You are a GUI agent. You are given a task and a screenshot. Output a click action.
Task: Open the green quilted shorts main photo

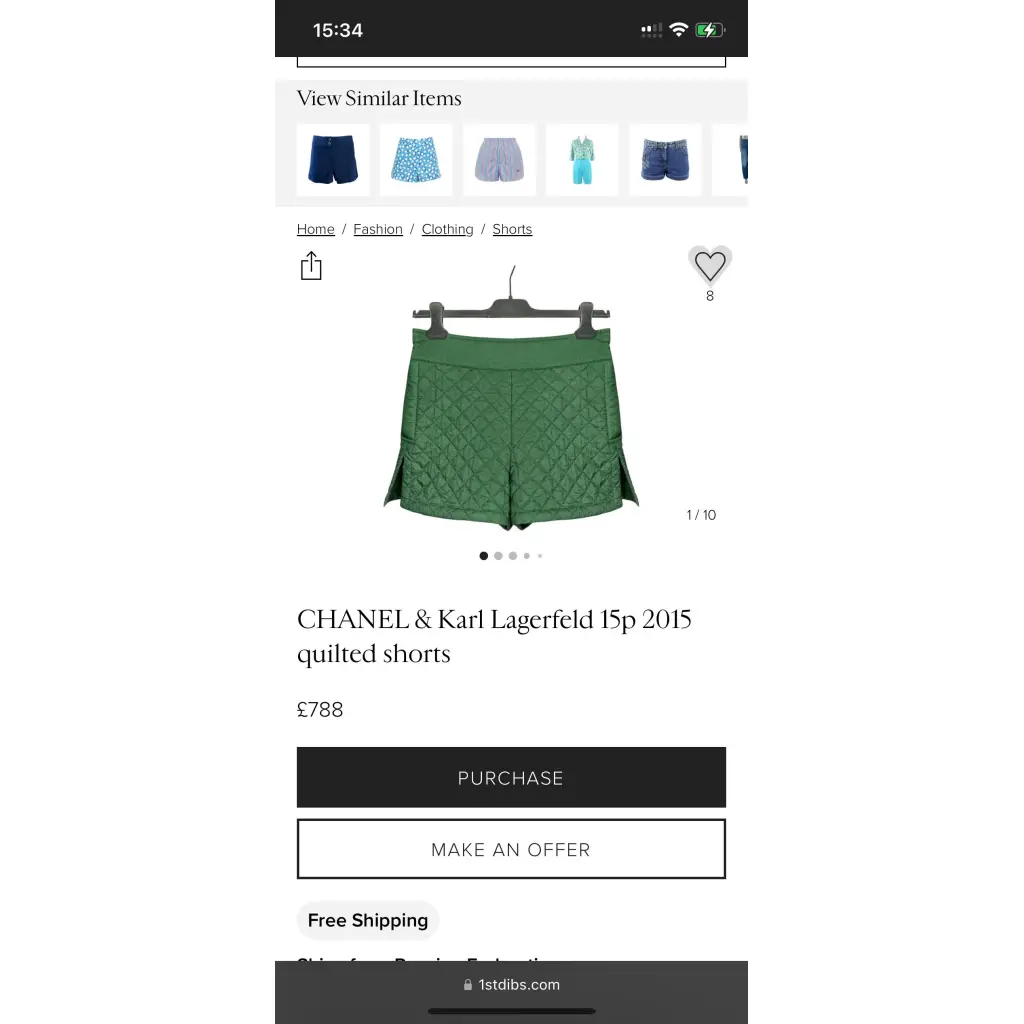pyautogui.click(x=511, y=410)
